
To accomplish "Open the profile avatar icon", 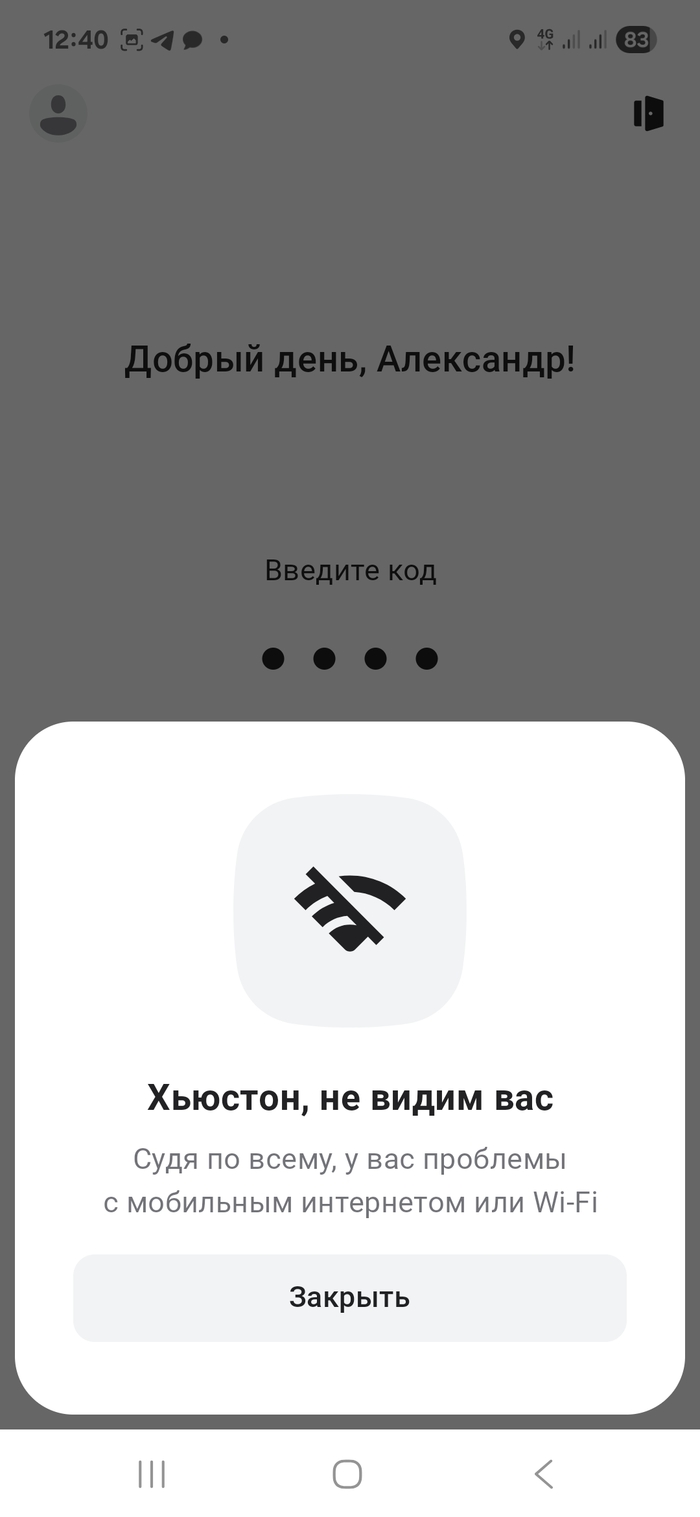I will pyautogui.click(x=58, y=113).
